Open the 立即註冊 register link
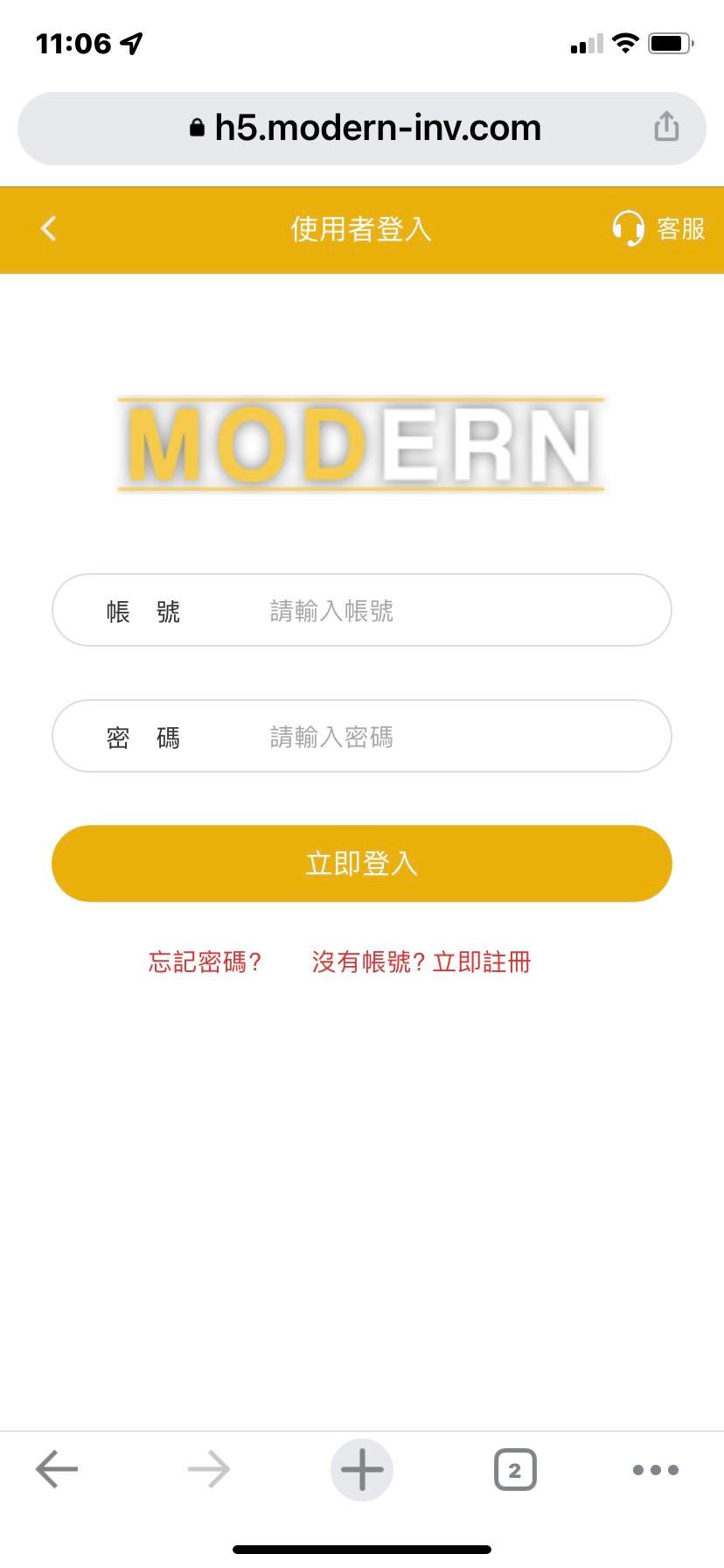Image resolution: width=724 pixels, height=1568 pixels. pos(482,962)
